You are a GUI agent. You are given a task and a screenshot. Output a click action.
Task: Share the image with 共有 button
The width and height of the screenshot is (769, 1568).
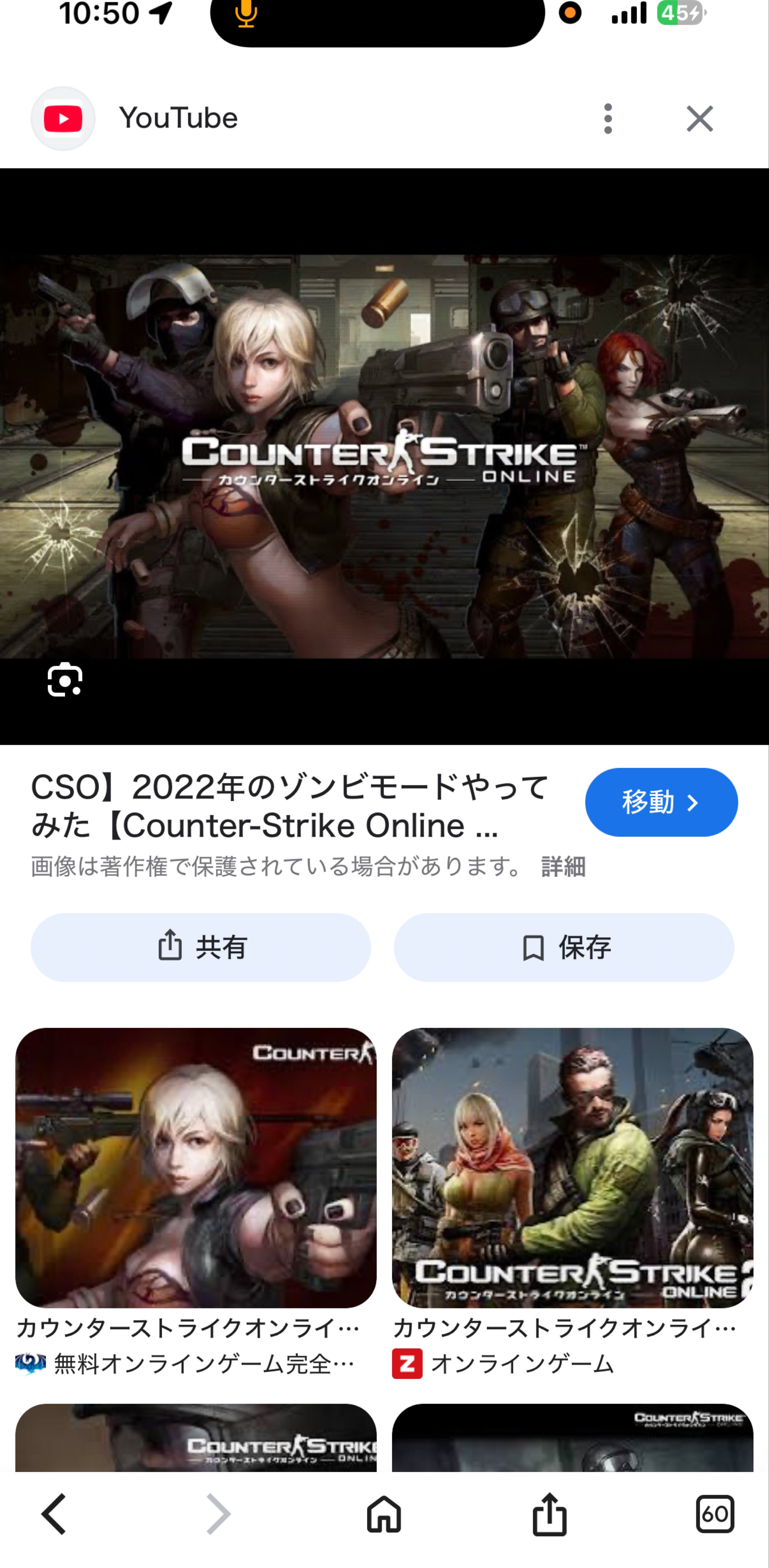coord(200,947)
